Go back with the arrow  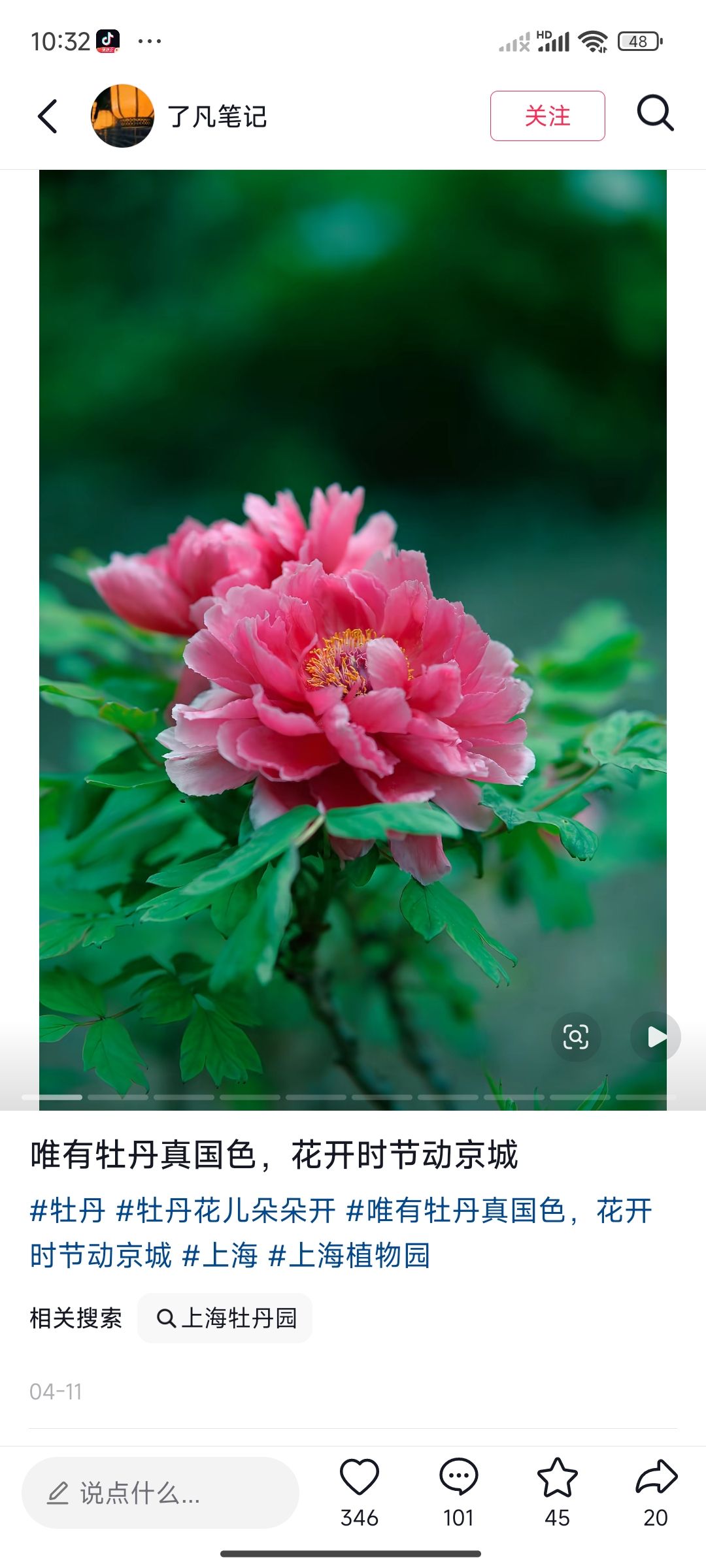pyautogui.click(x=48, y=116)
